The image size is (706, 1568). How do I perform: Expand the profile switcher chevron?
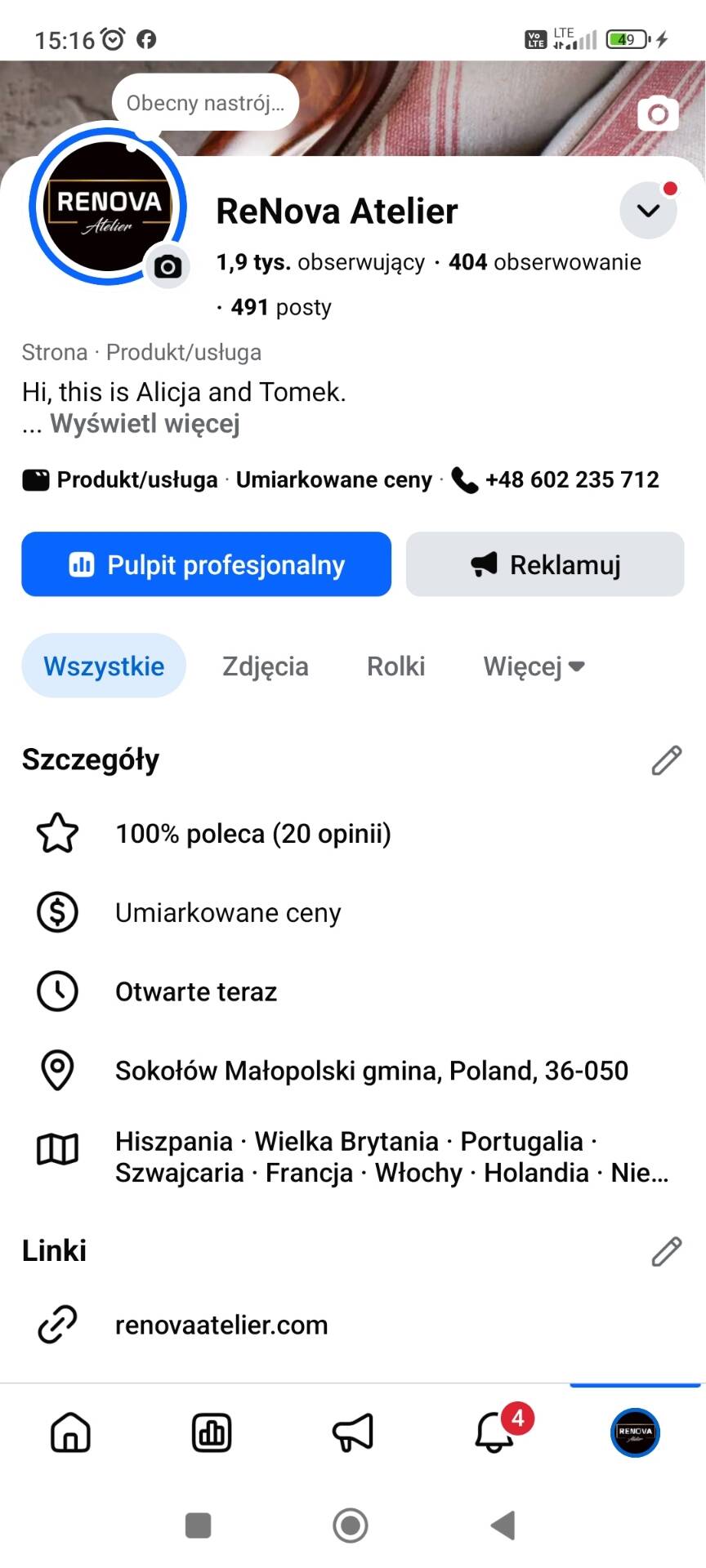point(648,211)
